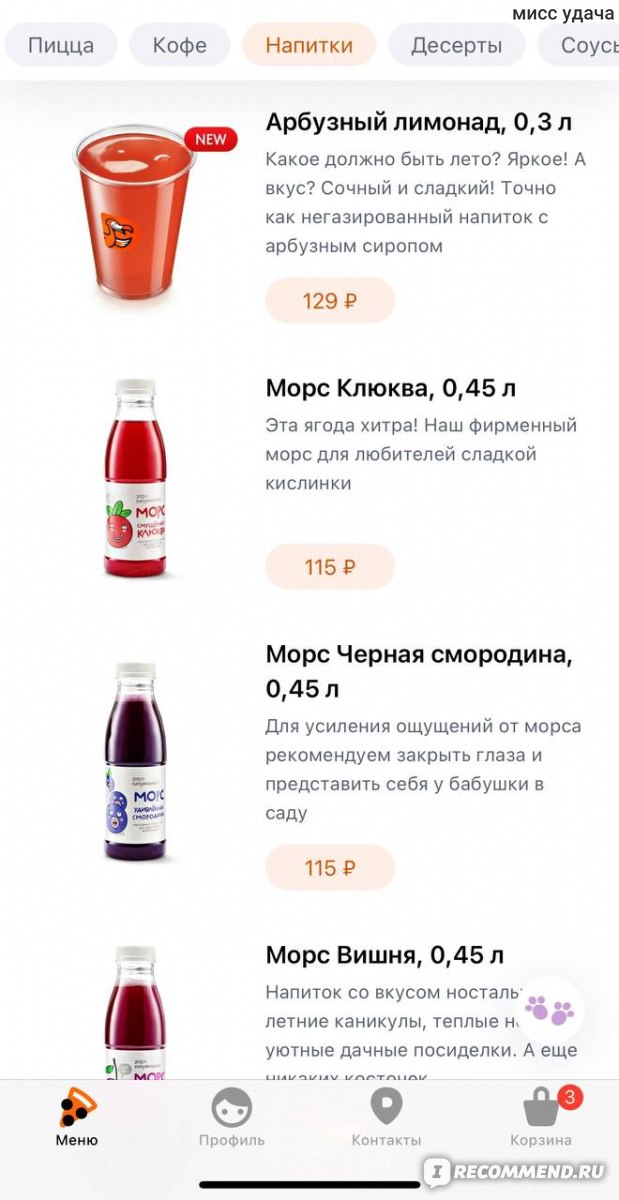619x1200 pixels.
Task: Open the Контакты tab
Action: [x=386, y=1117]
